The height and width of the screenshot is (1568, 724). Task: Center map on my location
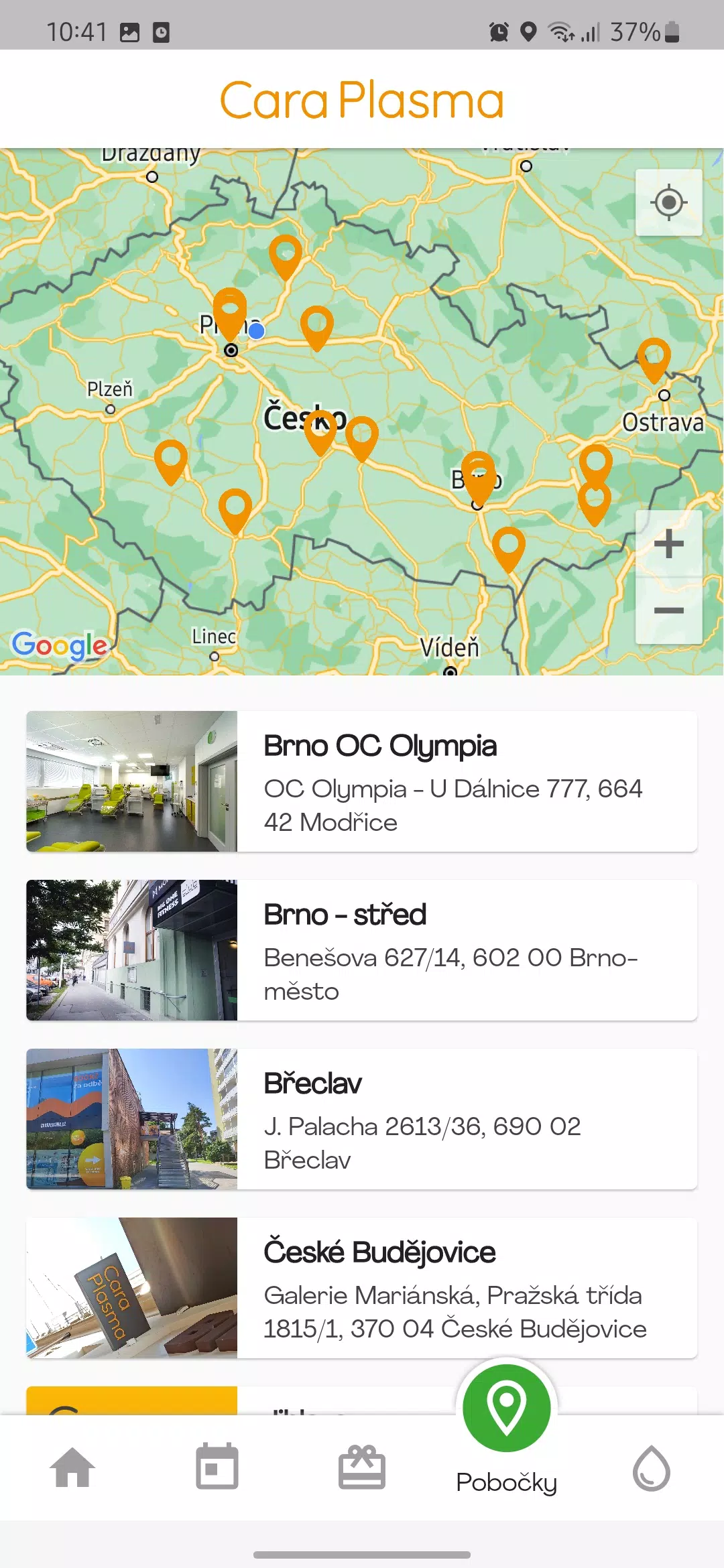(668, 202)
